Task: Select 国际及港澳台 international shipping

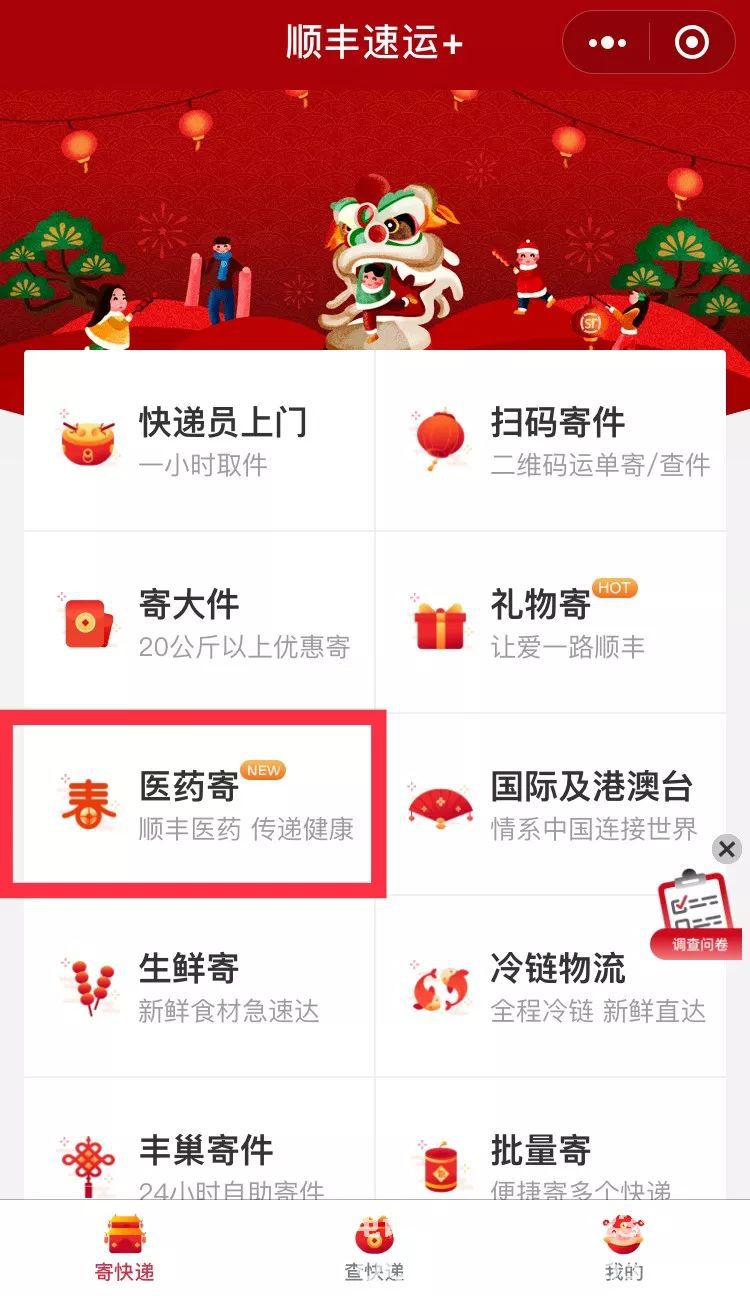Action: [551, 804]
